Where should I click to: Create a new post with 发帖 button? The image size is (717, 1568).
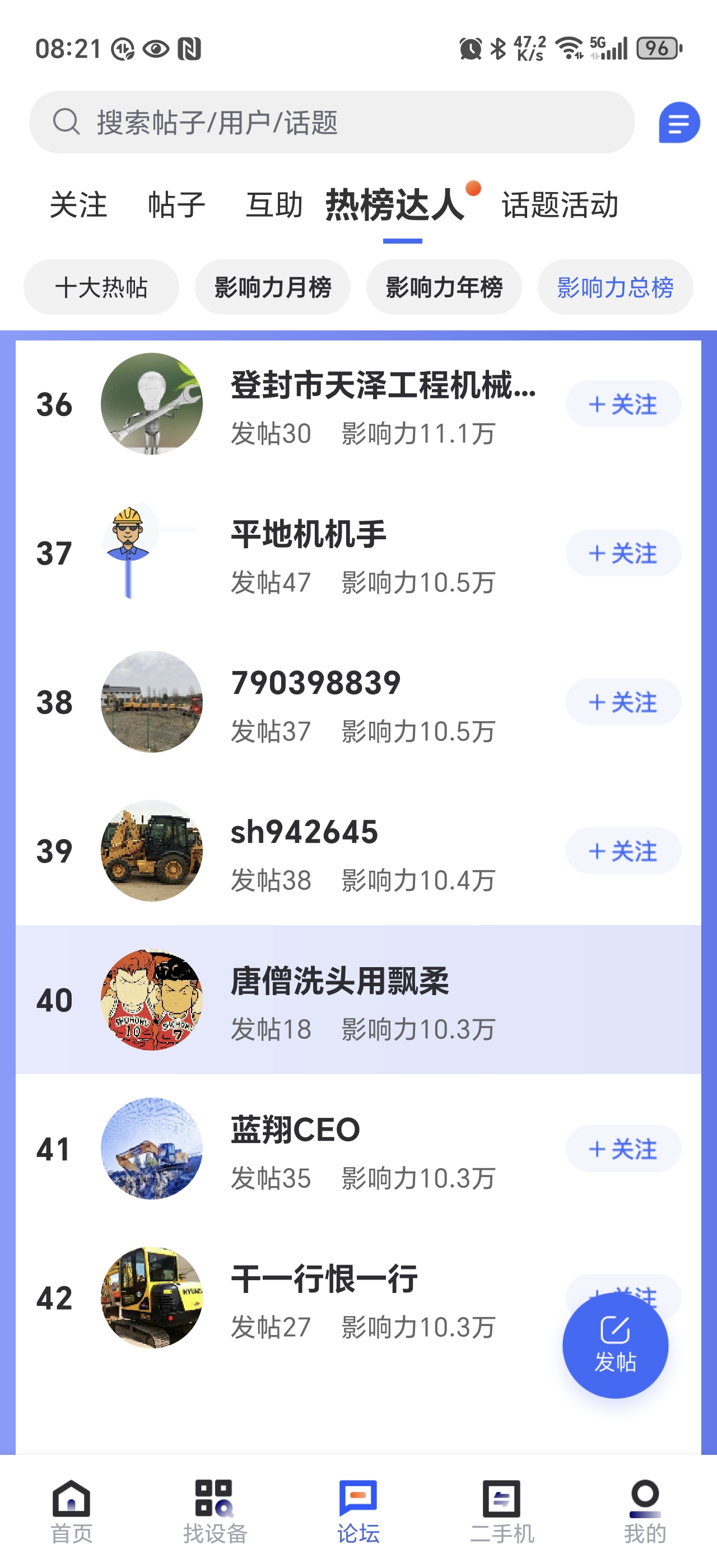tap(614, 1345)
